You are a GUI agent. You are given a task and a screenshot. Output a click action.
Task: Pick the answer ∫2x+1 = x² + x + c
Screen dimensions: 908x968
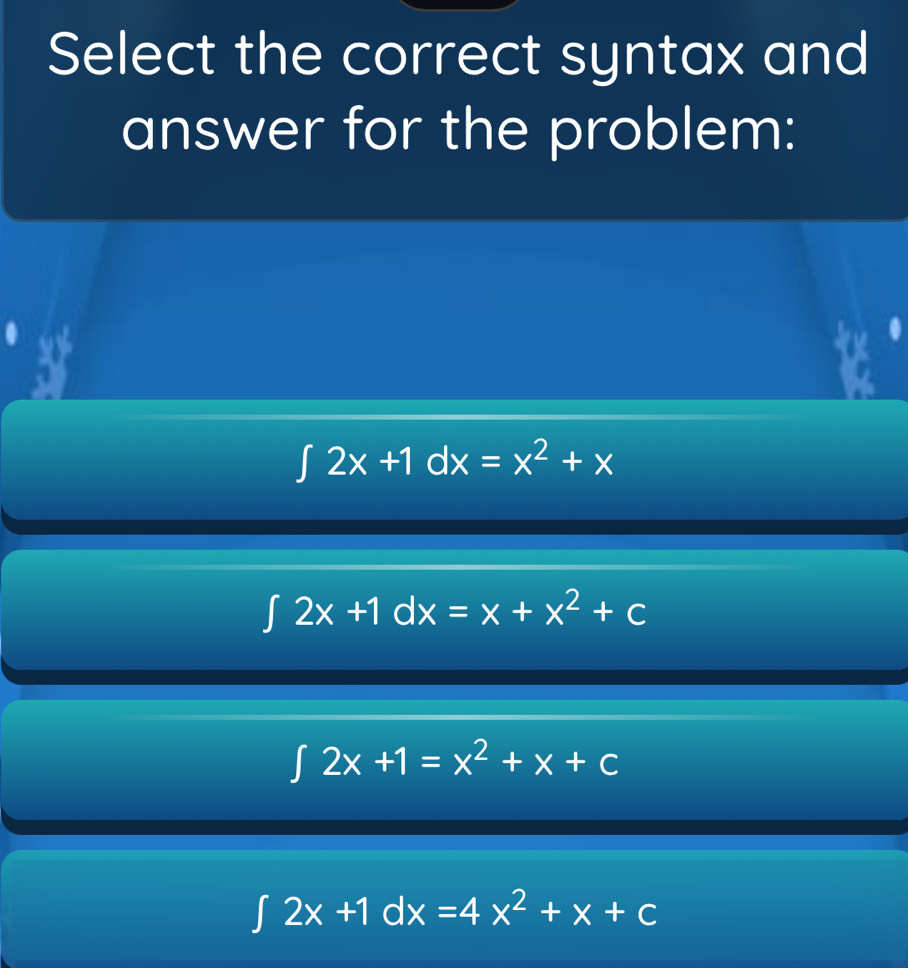click(454, 762)
